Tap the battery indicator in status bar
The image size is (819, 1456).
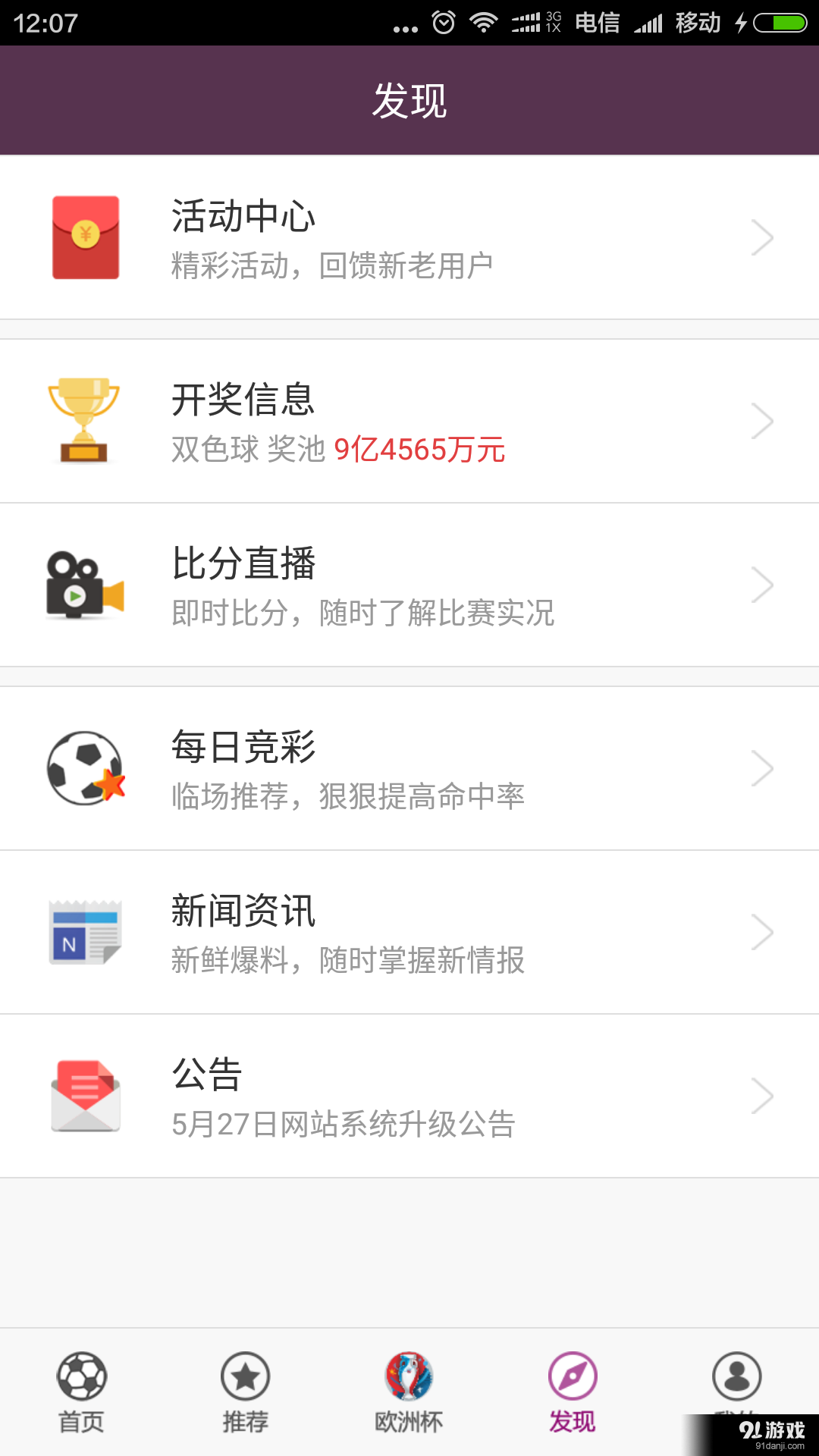tap(781, 21)
